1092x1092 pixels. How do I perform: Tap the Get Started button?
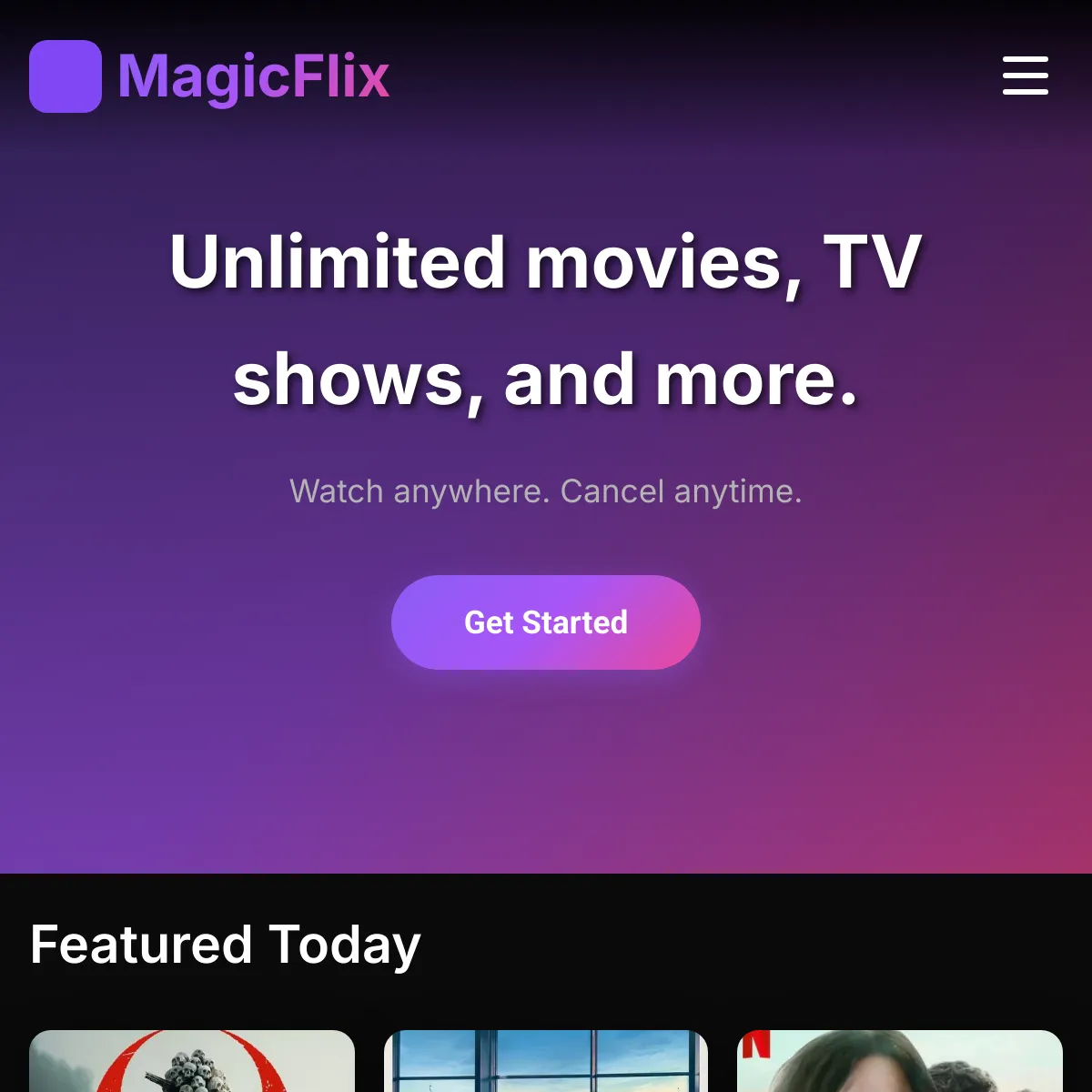546,622
